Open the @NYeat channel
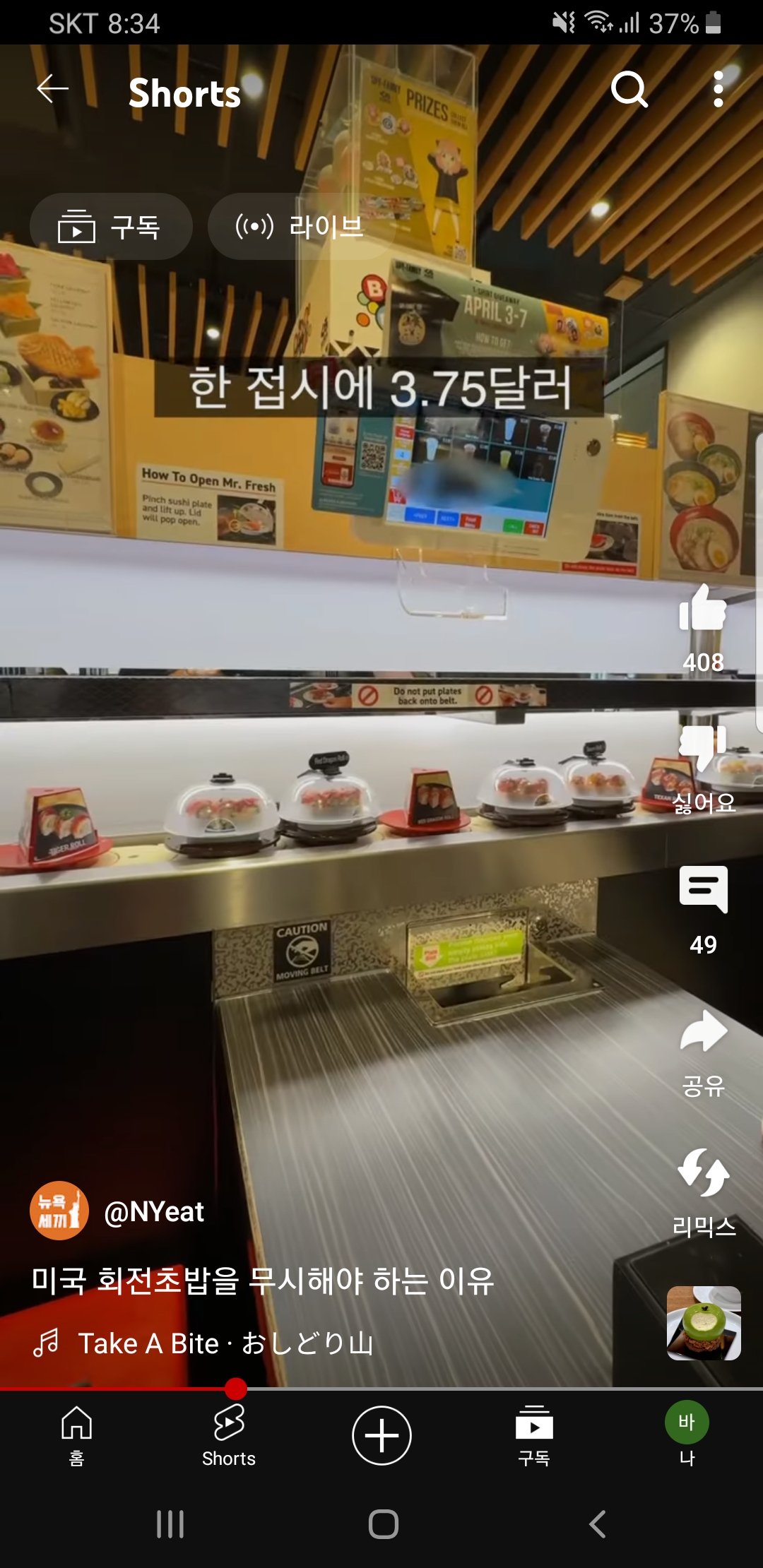The width and height of the screenshot is (763, 1568). 153,1212
